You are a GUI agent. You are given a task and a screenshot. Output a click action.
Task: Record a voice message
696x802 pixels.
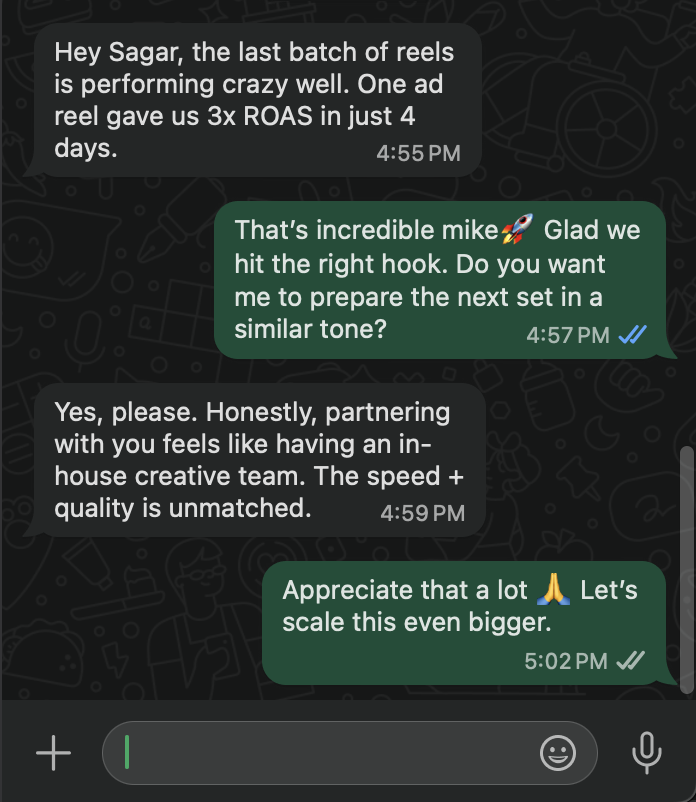click(x=647, y=752)
